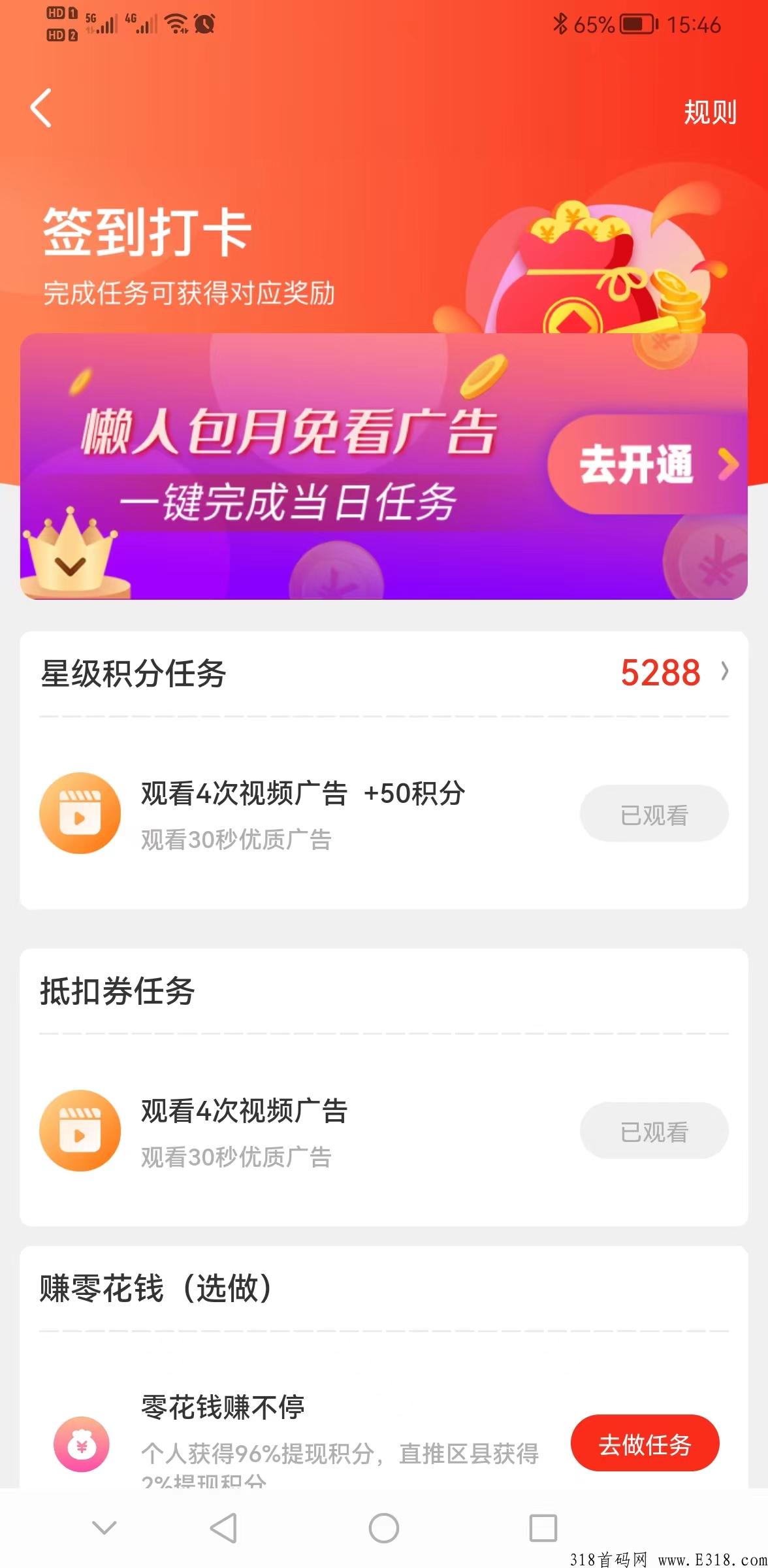The image size is (768, 1568).
Task: Tap the battery level indicator
Action: pyautogui.click(x=630, y=22)
